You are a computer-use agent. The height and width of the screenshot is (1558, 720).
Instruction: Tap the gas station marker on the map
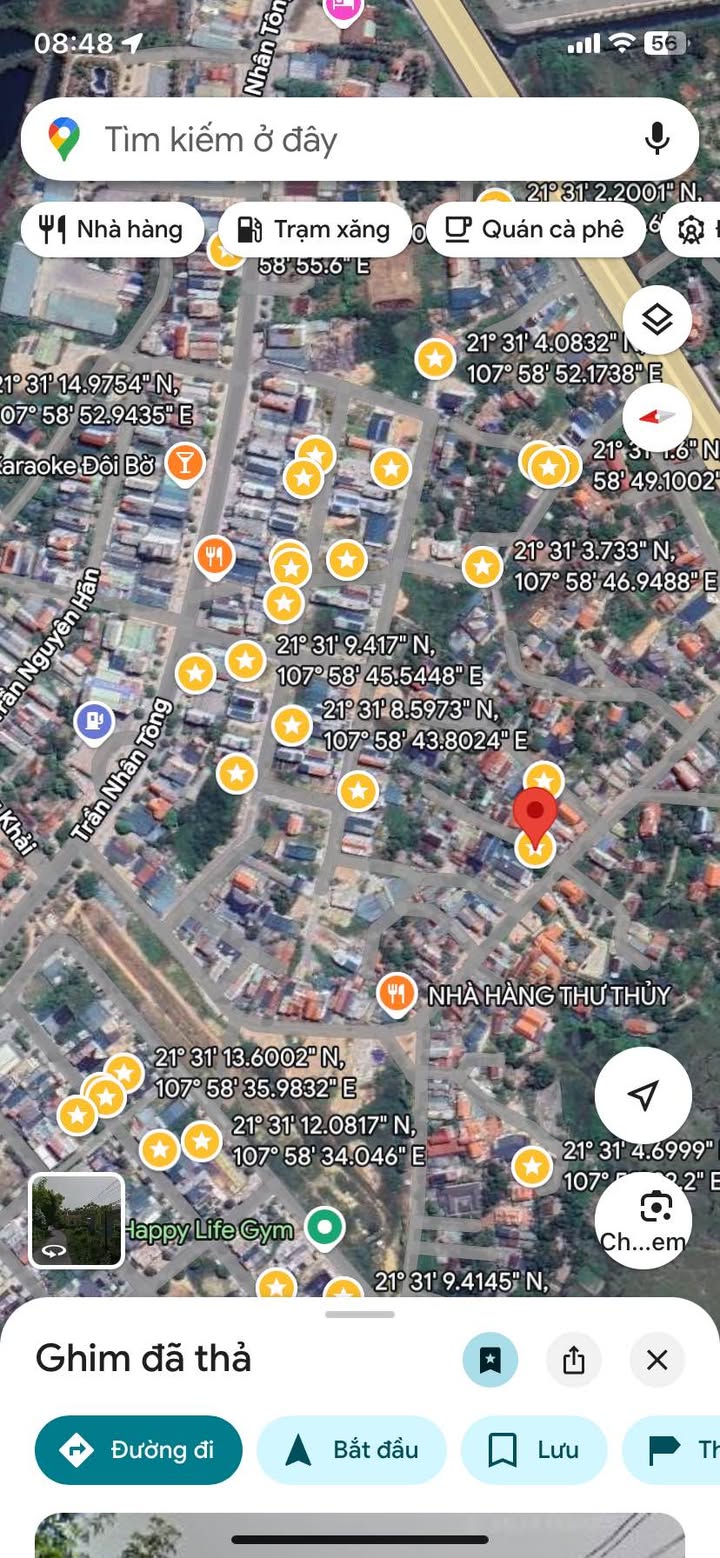point(94,719)
